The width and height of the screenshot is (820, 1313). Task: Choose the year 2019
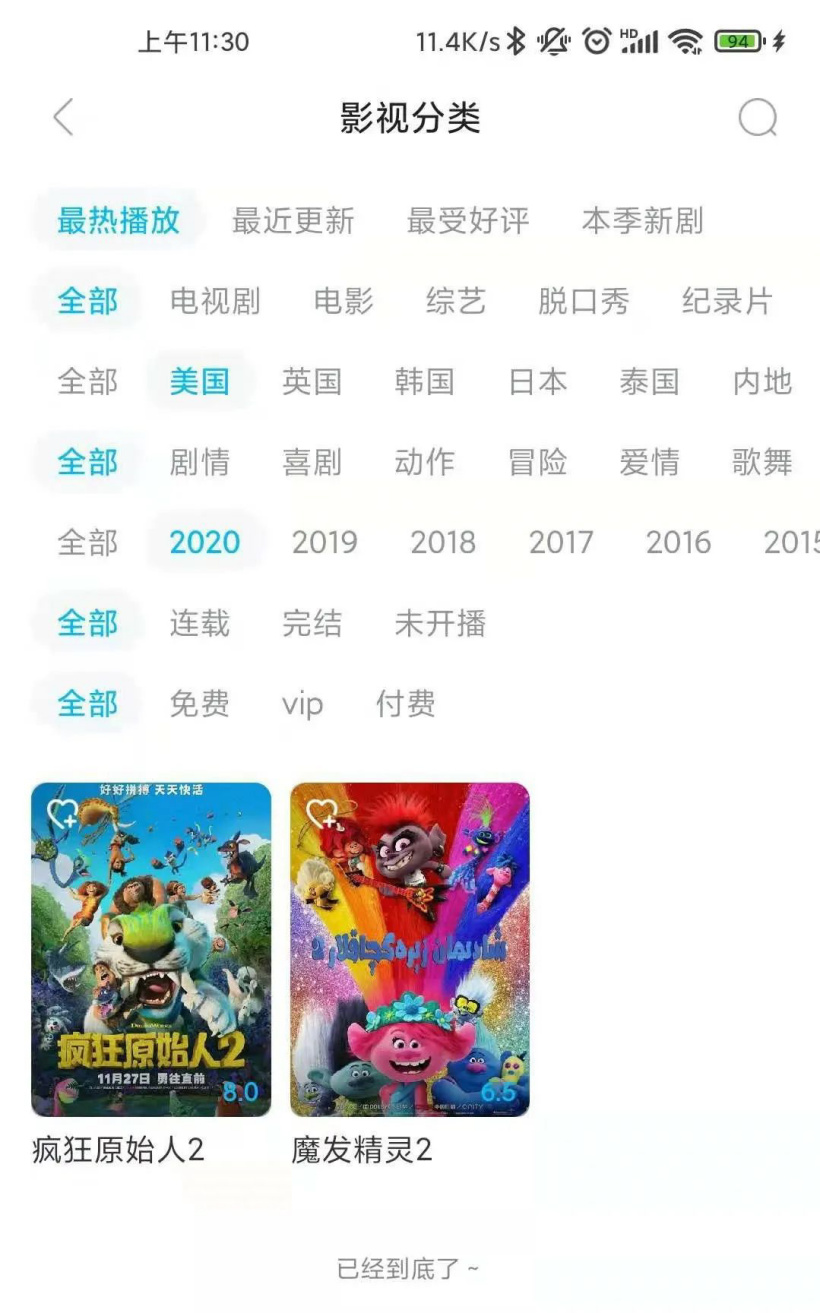pyautogui.click(x=324, y=543)
